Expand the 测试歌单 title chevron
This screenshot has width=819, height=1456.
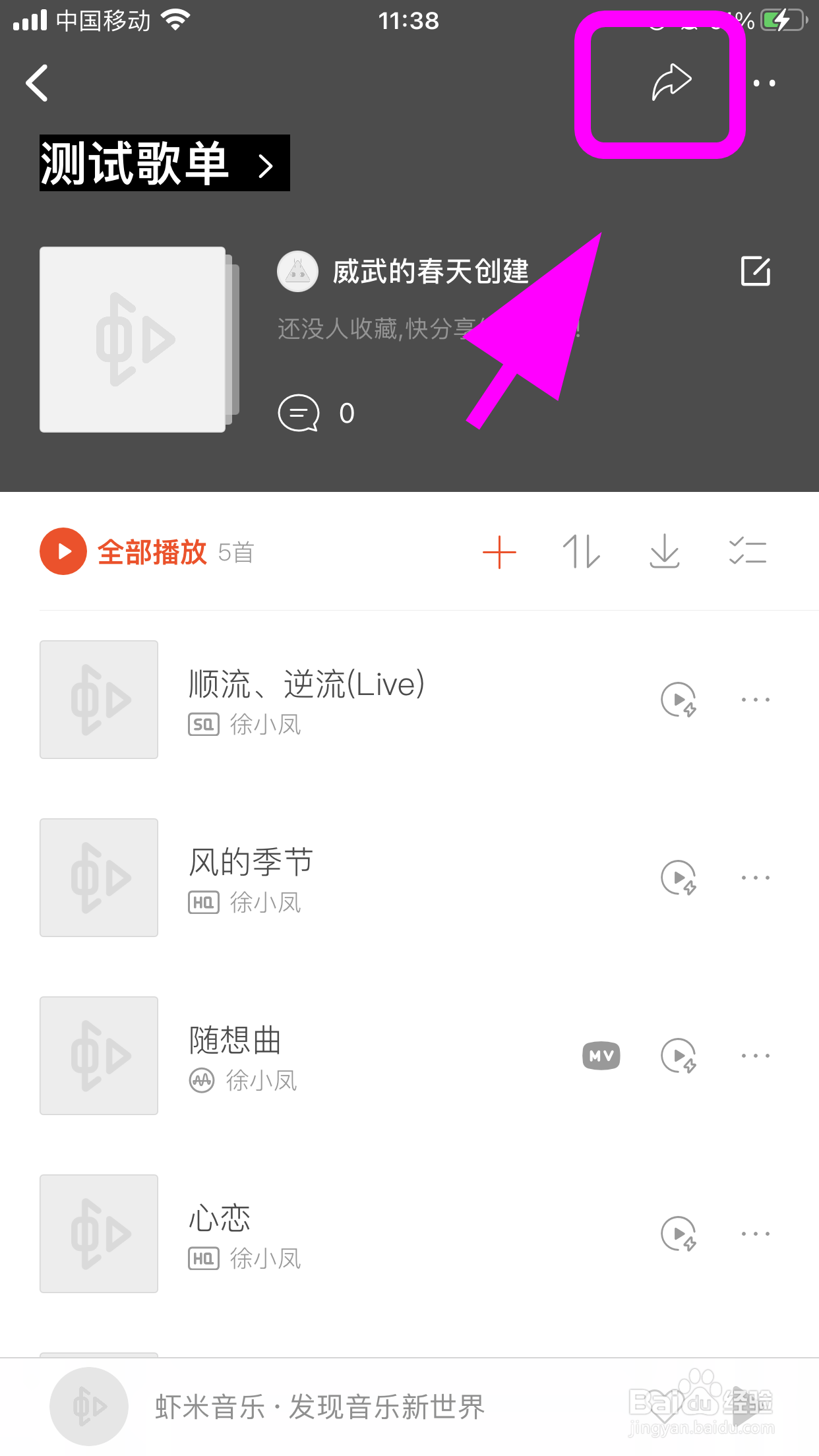coord(265,166)
